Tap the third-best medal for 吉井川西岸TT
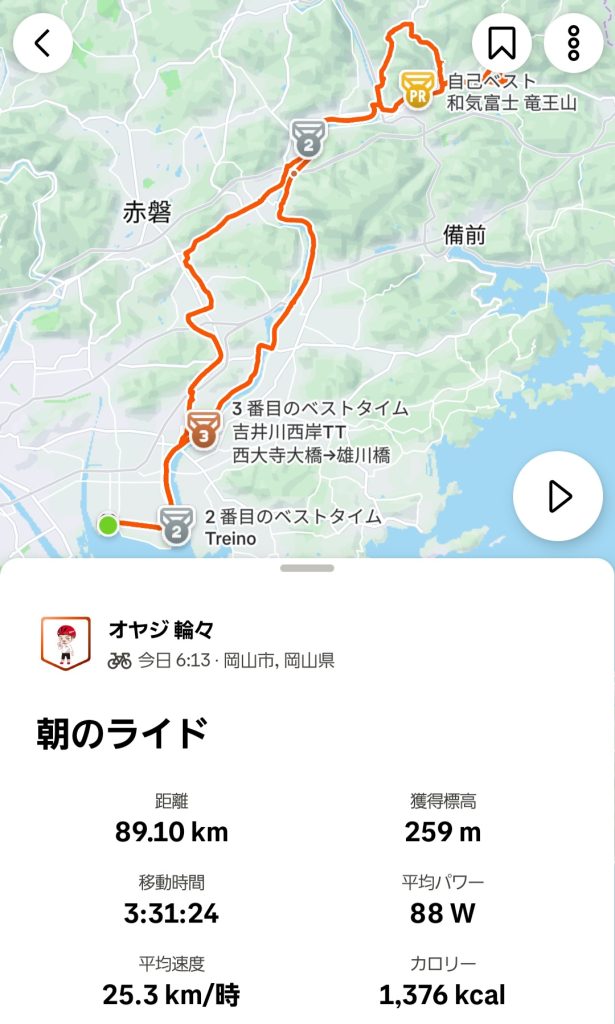 tap(203, 431)
